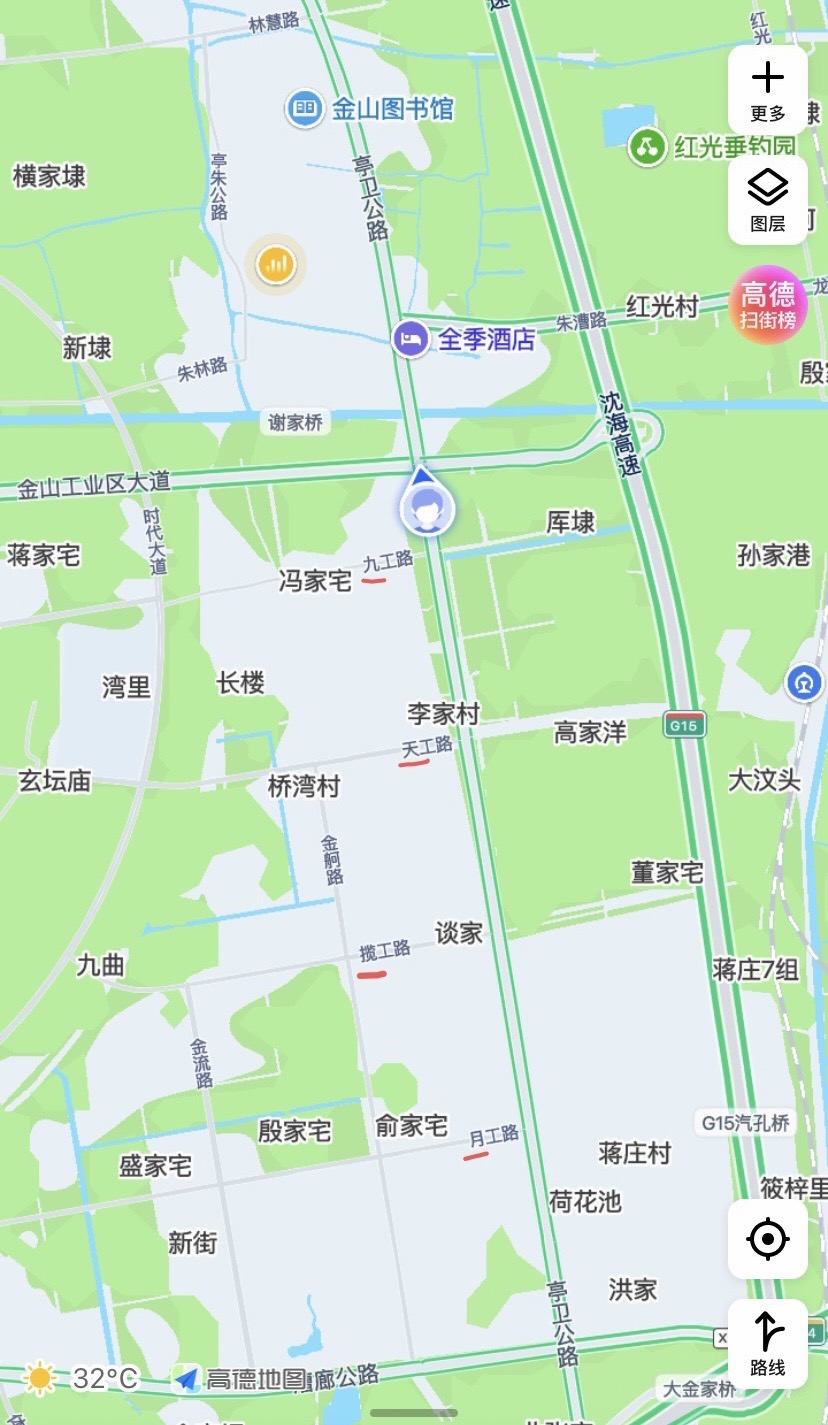Screen dimensions: 828x1425
Task: Open the 32°C weather info
Action: pos(82,1379)
